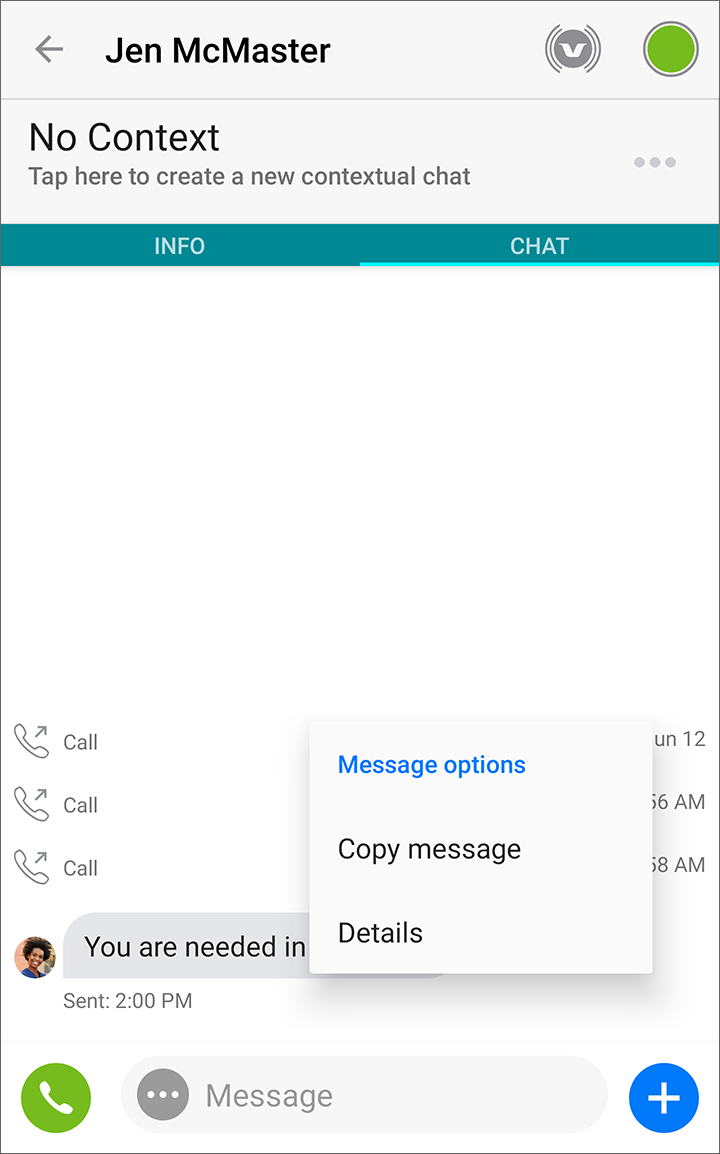
Task: Open the three-dot context options
Action: coord(654,162)
